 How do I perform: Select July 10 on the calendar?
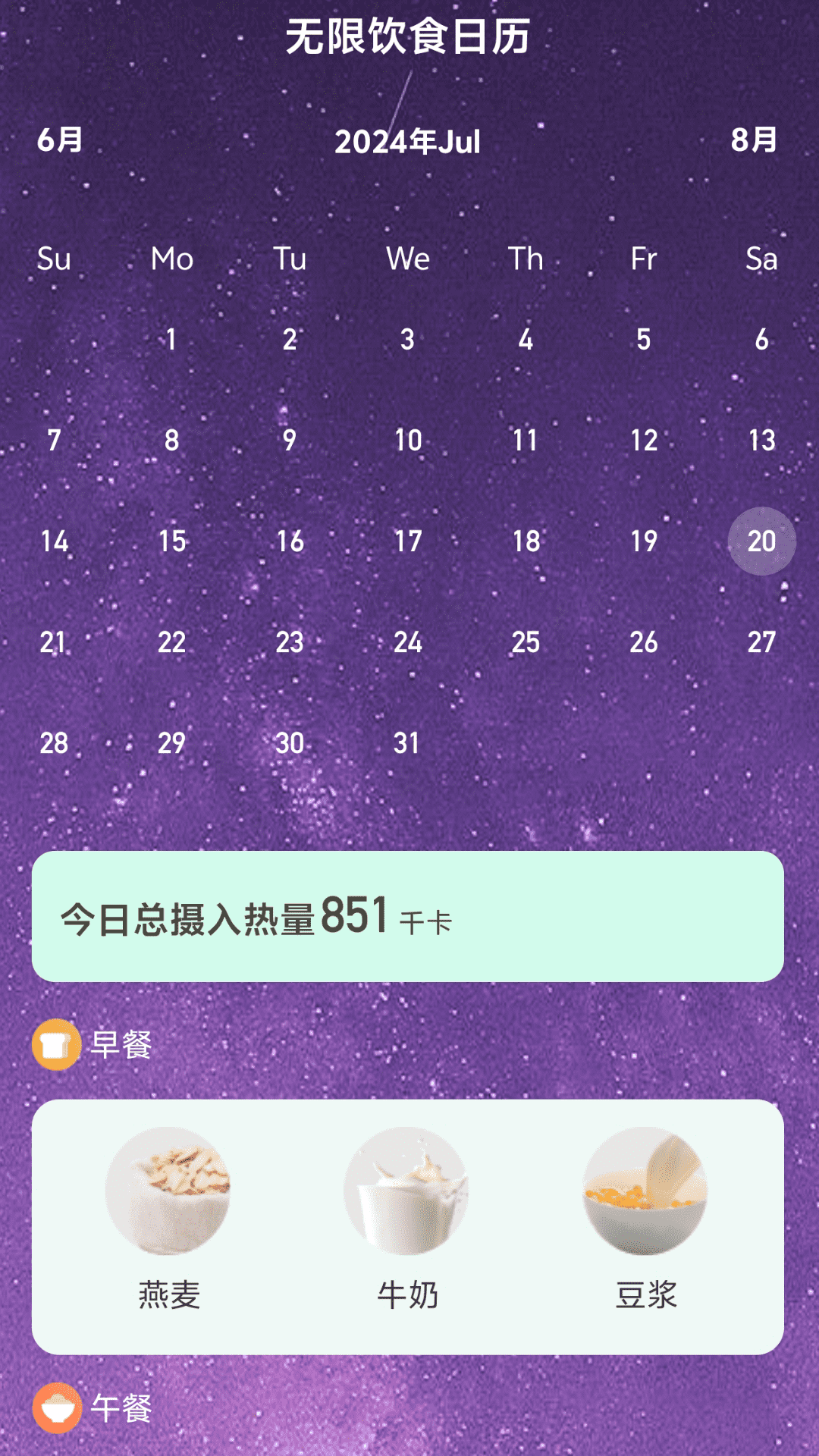coord(408,440)
